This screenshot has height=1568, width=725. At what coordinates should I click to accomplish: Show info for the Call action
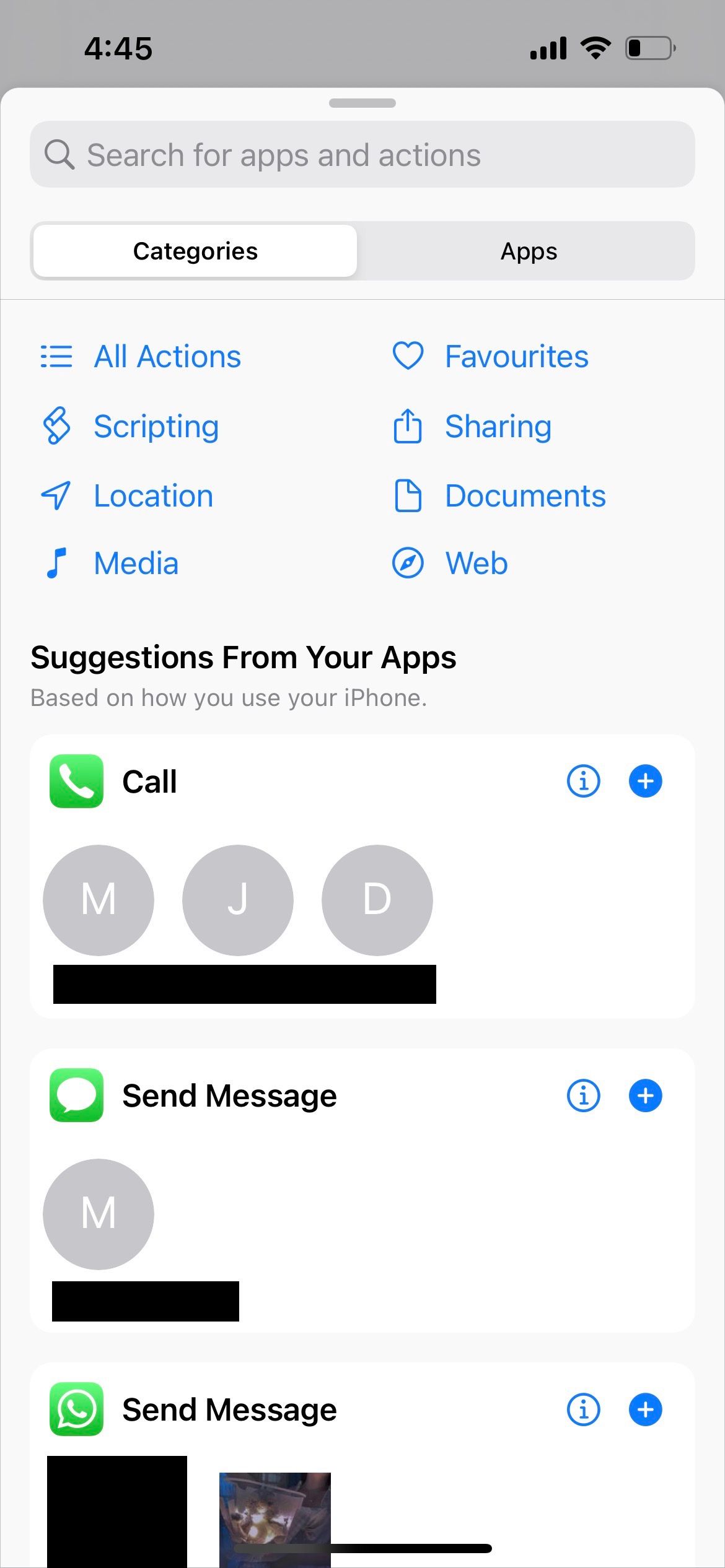coord(583,781)
